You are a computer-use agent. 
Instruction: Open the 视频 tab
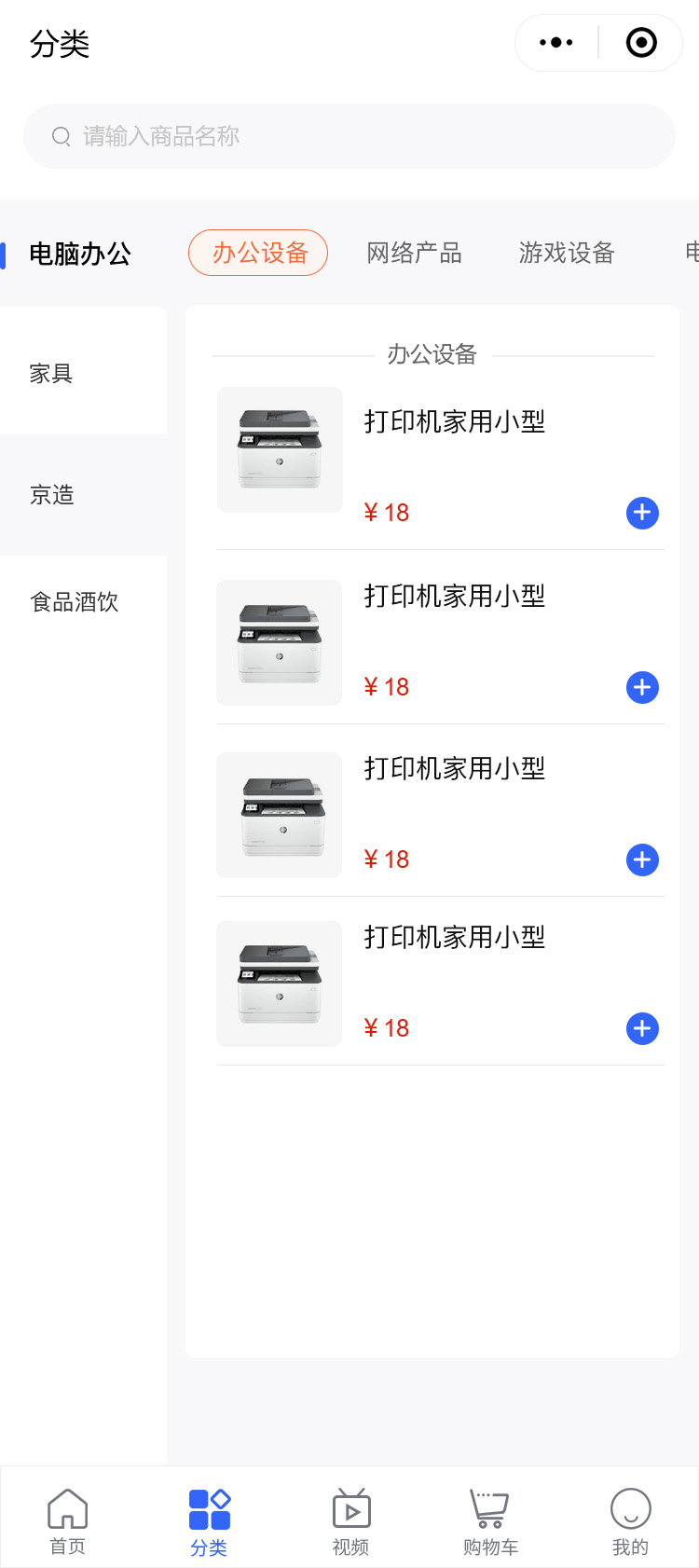click(x=350, y=1521)
